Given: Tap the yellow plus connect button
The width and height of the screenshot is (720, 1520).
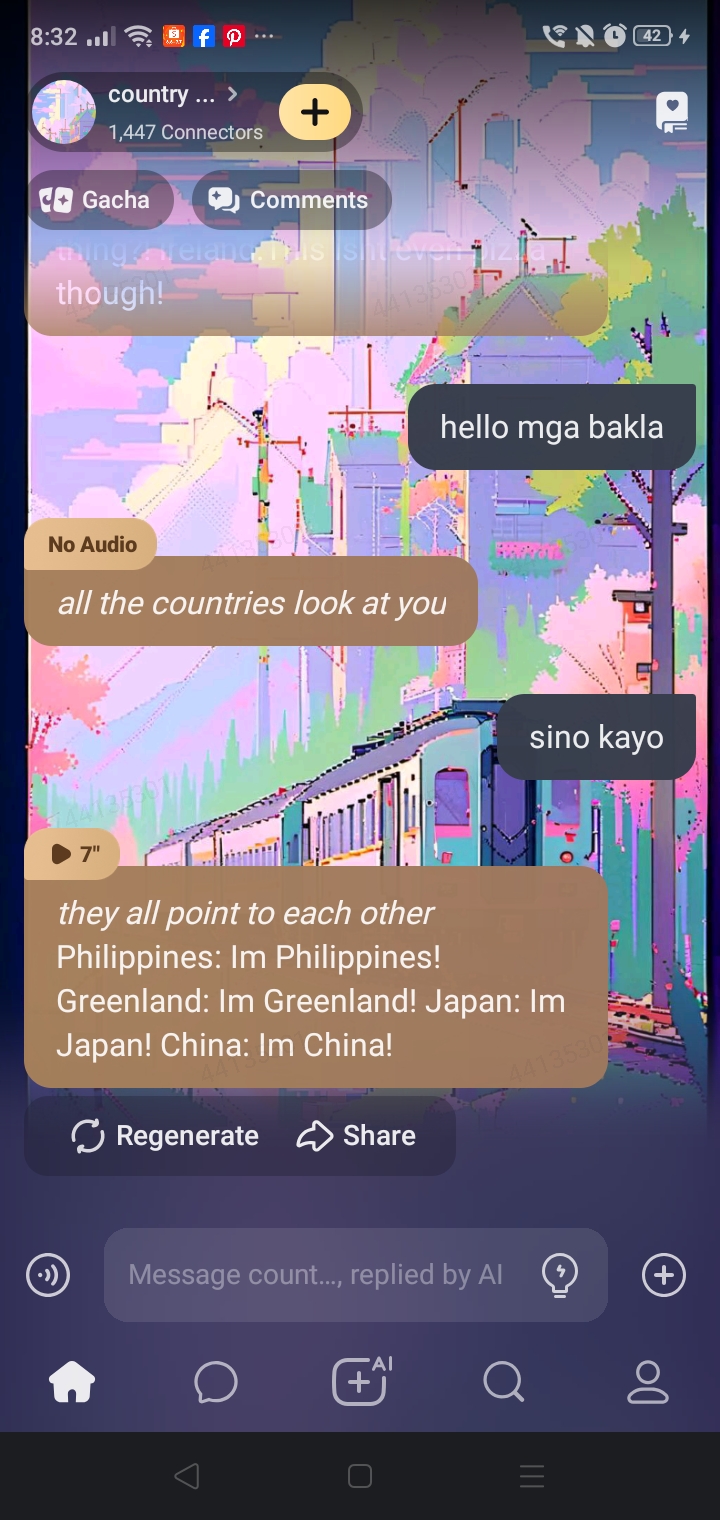Looking at the screenshot, I should [315, 112].
